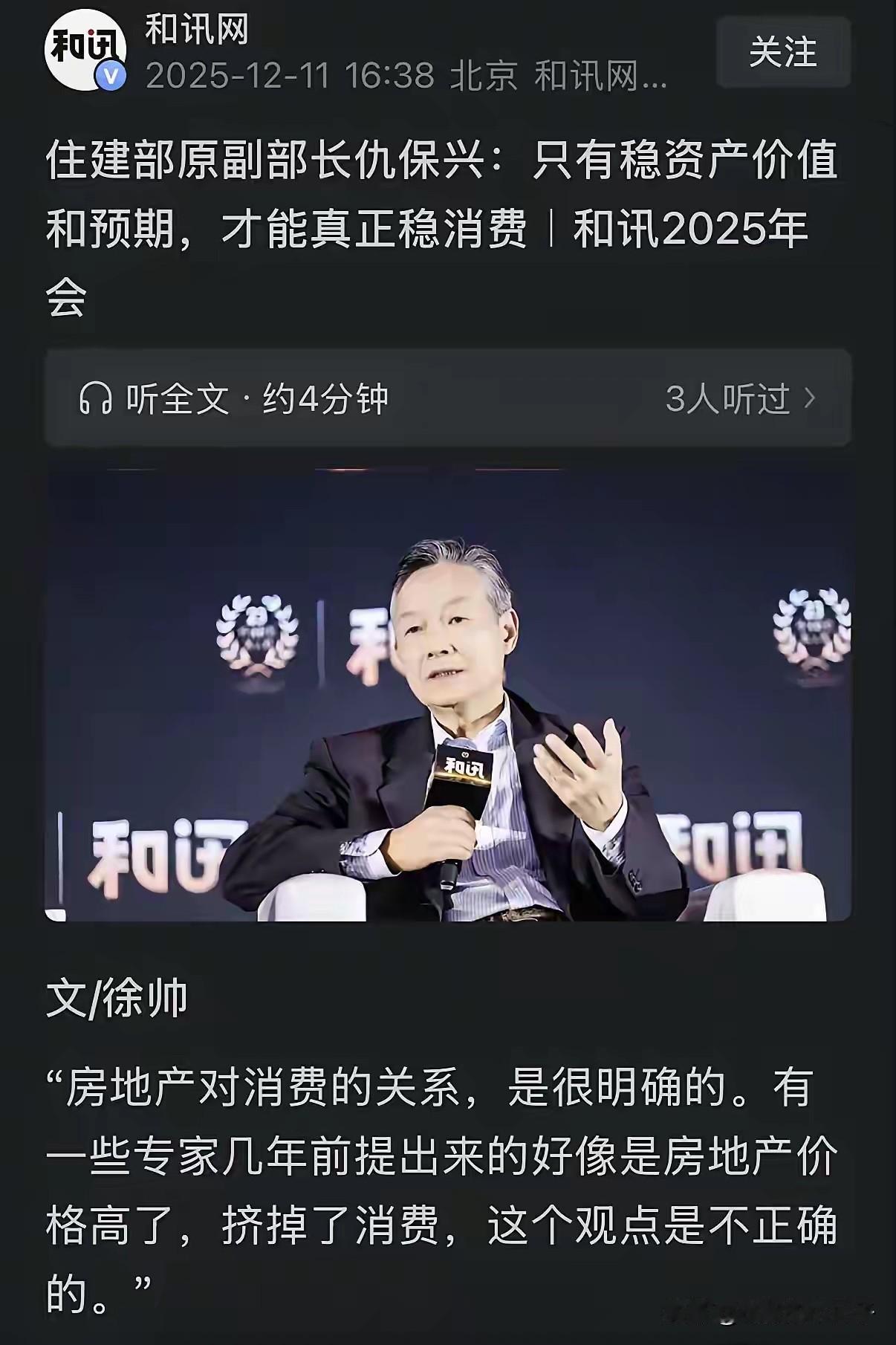The height and width of the screenshot is (1345, 896).
Task: Select the timestamp 2025-12-11 16:38
Action: pyautogui.click(x=290, y=80)
